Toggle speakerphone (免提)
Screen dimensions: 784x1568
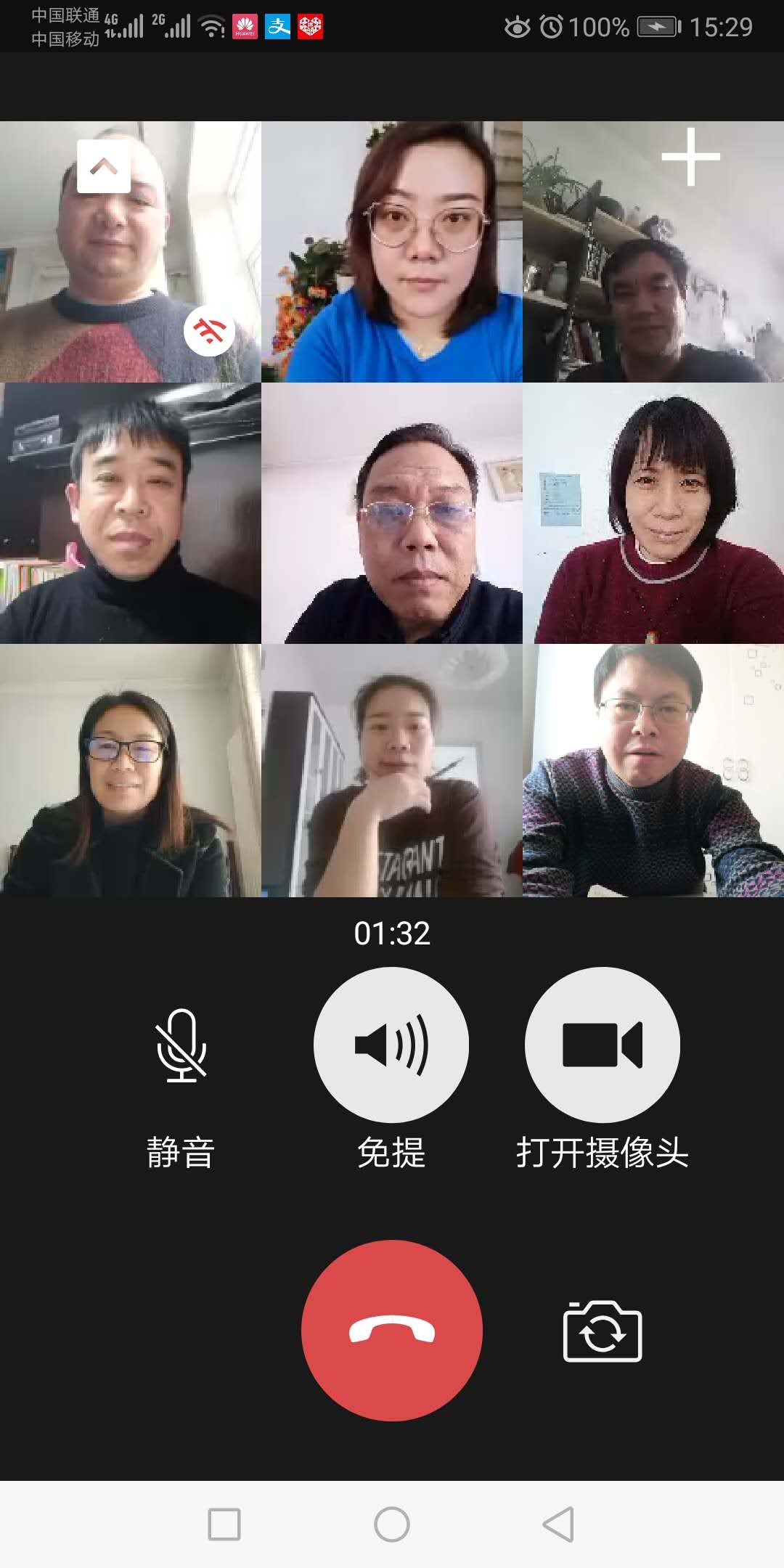point(391,1045)
